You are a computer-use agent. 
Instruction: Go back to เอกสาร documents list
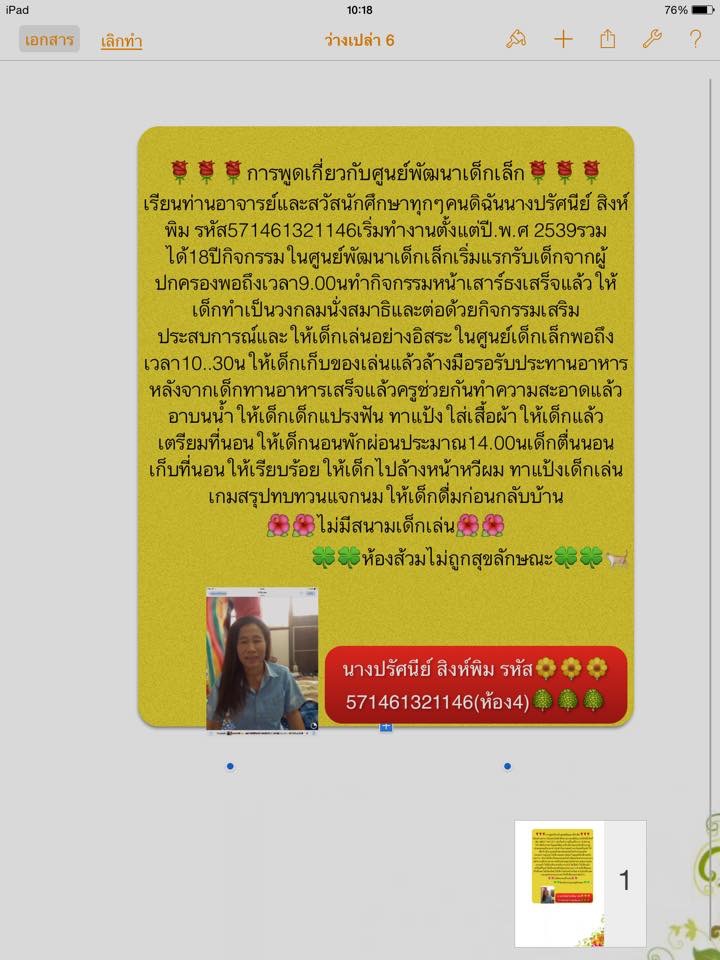pos(49,40)
